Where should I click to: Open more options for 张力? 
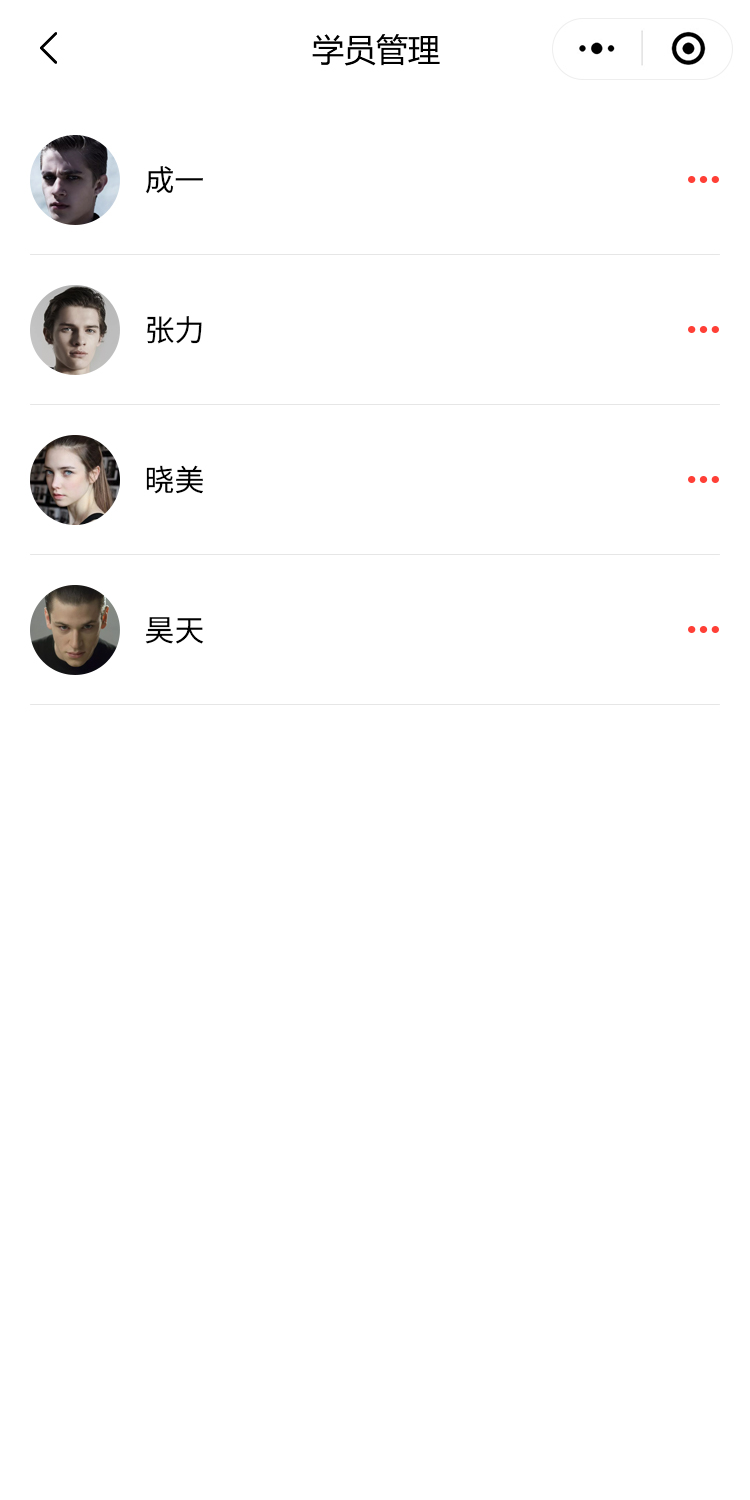tap(703, 330)
